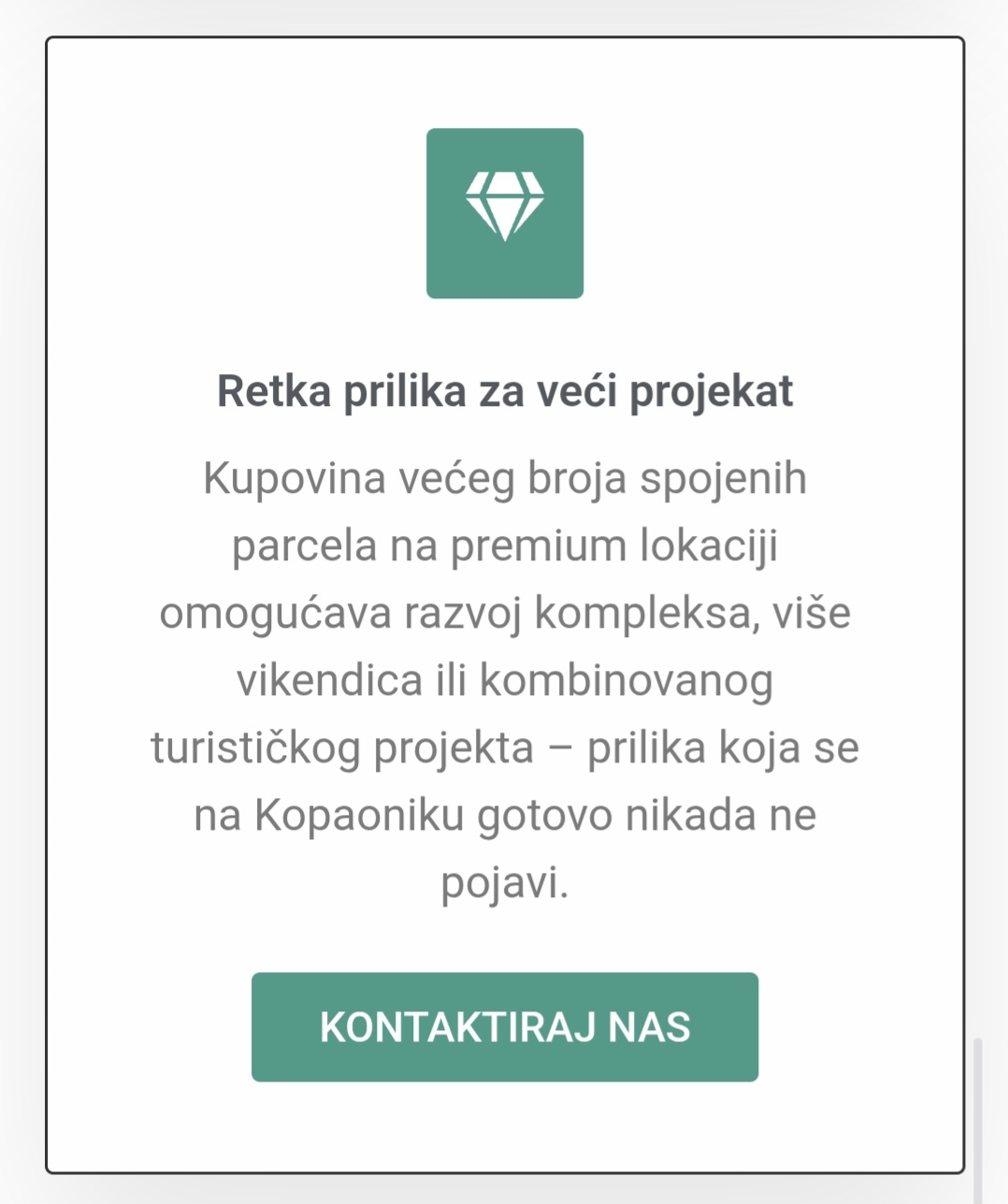Image resolution: width=1008 pixels, height=1204 pixels.
Task: Click the text about premium lokaciji
Action: coord(614,547)
